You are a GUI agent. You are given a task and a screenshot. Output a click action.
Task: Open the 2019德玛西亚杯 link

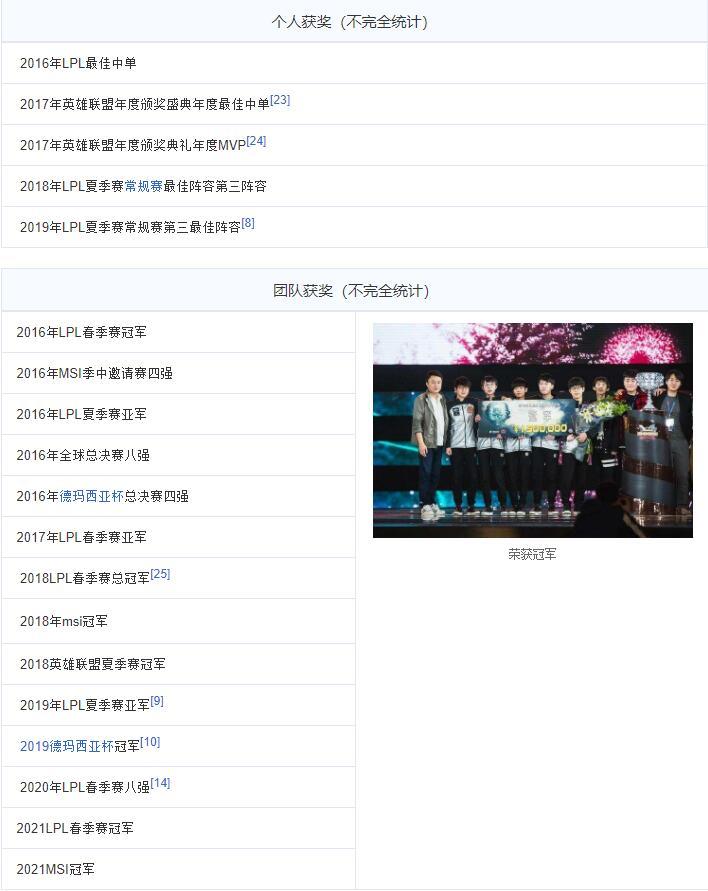click(x=67, y=746)
